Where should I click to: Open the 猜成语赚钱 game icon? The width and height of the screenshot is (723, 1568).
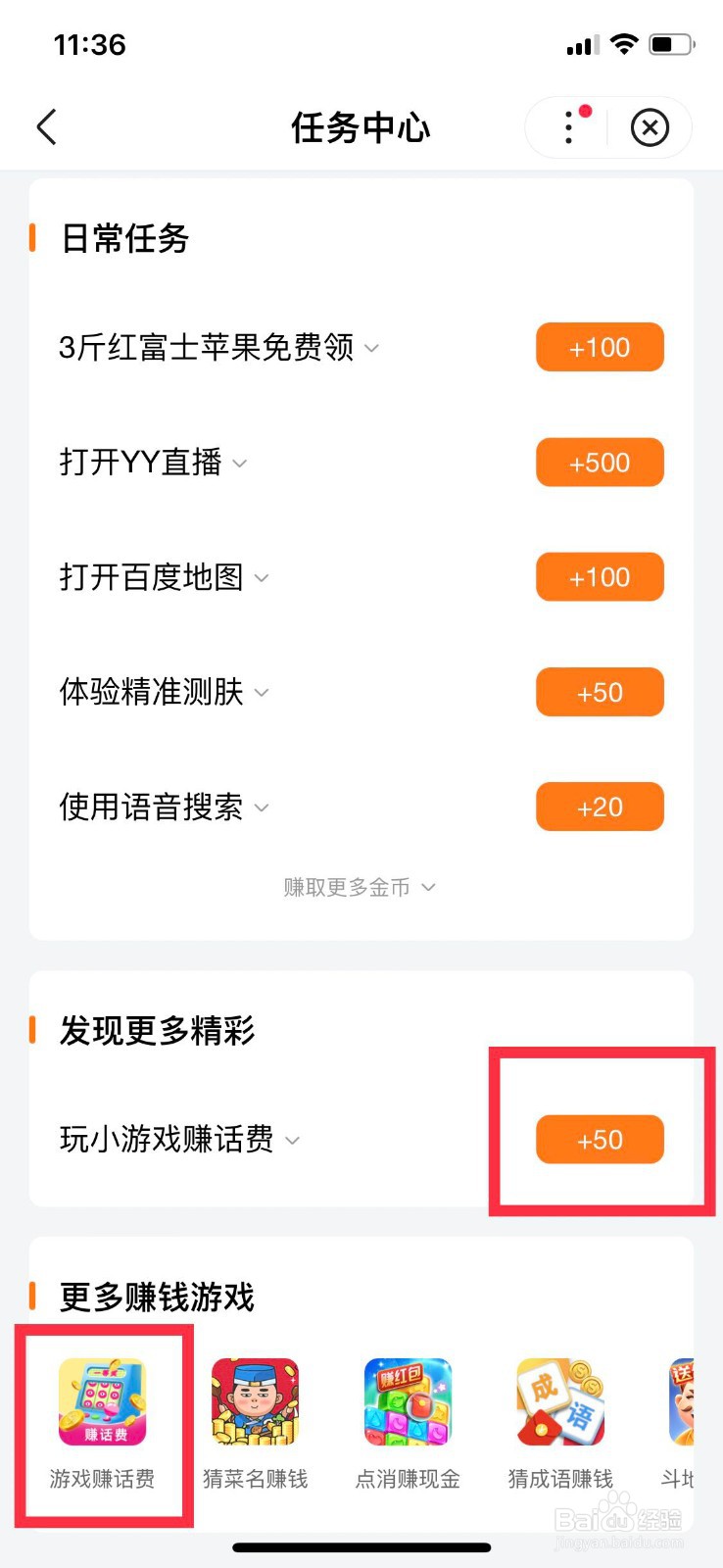[557, 1401]
